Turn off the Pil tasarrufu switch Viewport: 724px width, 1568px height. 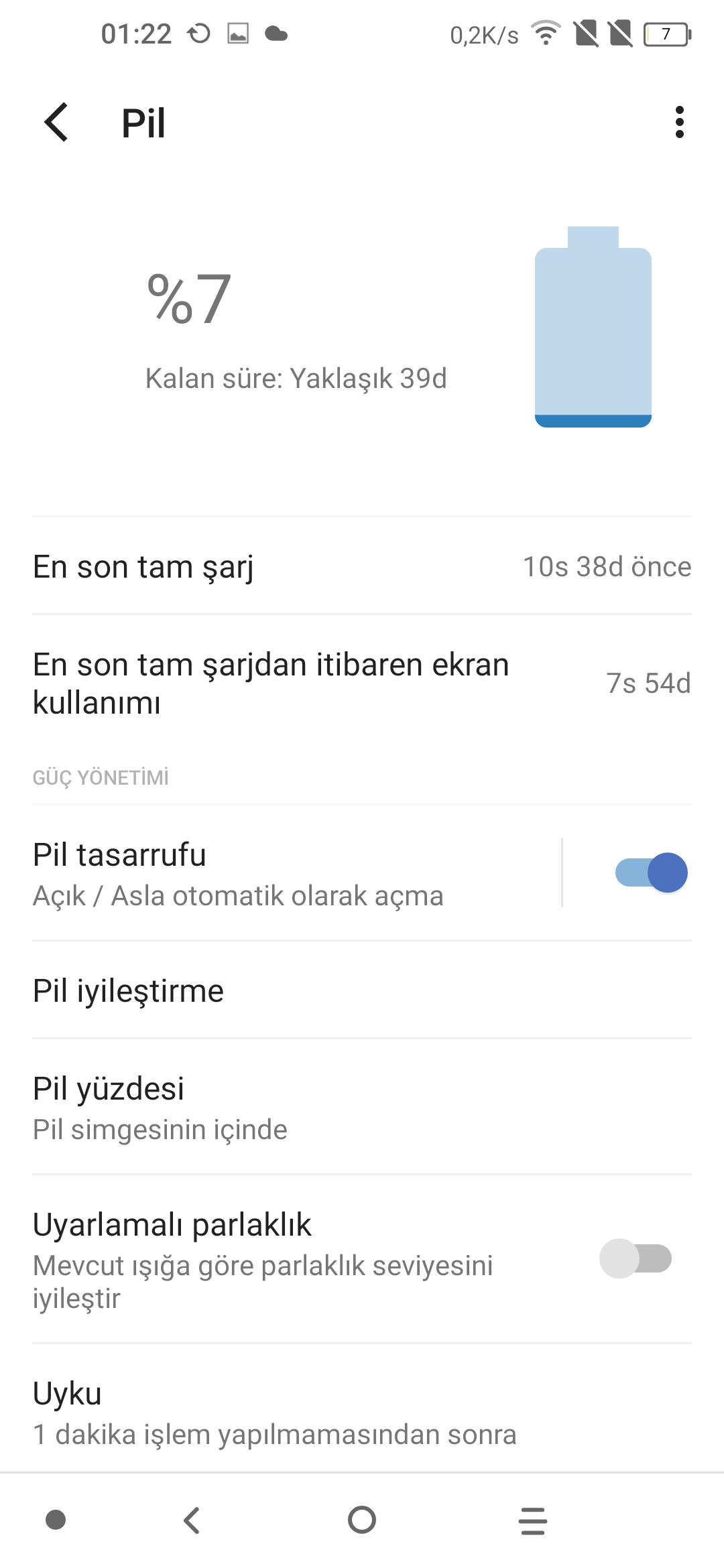point(651,872)
